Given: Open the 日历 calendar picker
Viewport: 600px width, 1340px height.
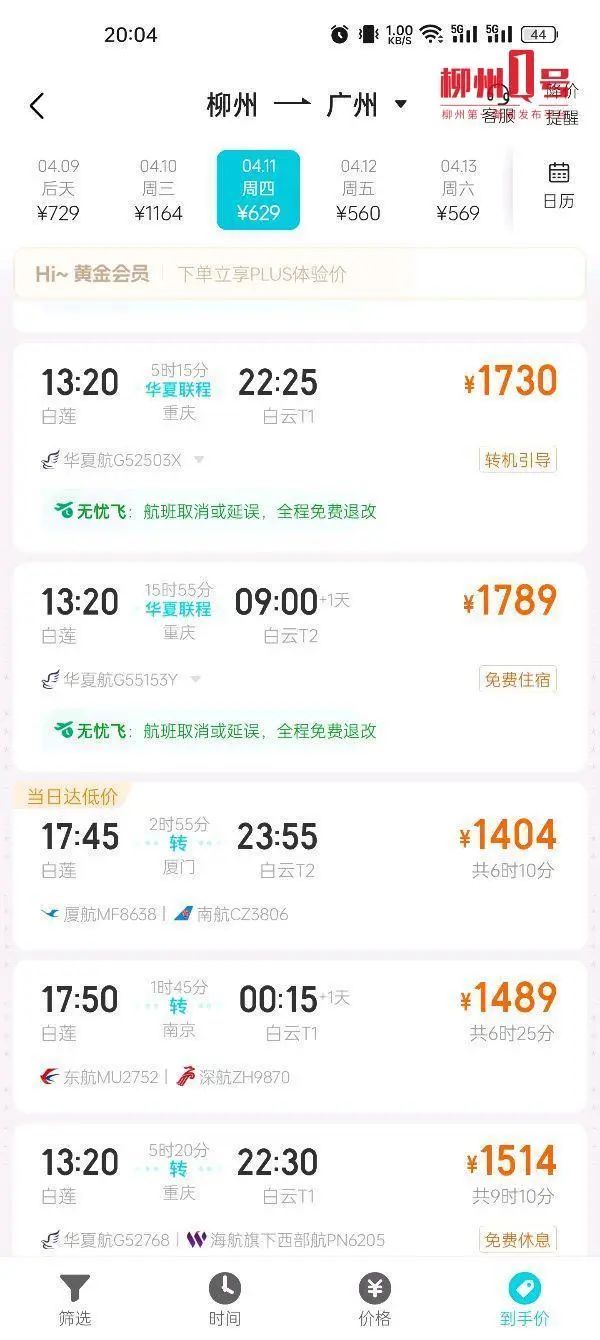Looking at the screenshot, I should tap(558, 186).
